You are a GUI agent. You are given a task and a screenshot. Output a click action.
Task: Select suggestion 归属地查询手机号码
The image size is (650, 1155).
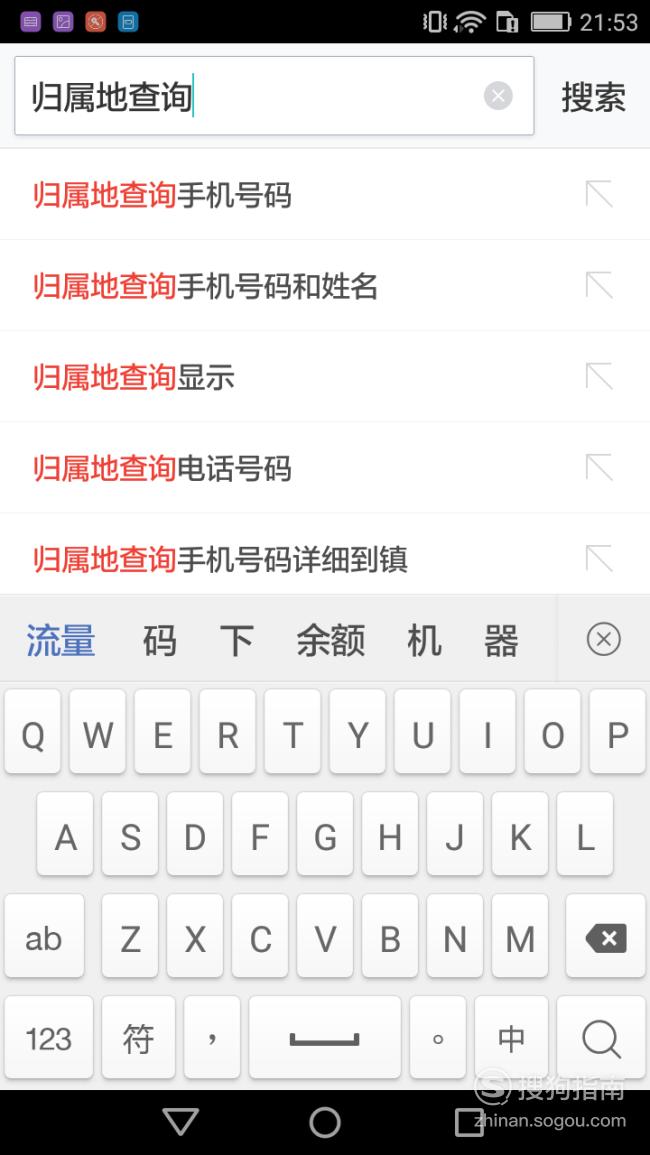tap(325, 194)
